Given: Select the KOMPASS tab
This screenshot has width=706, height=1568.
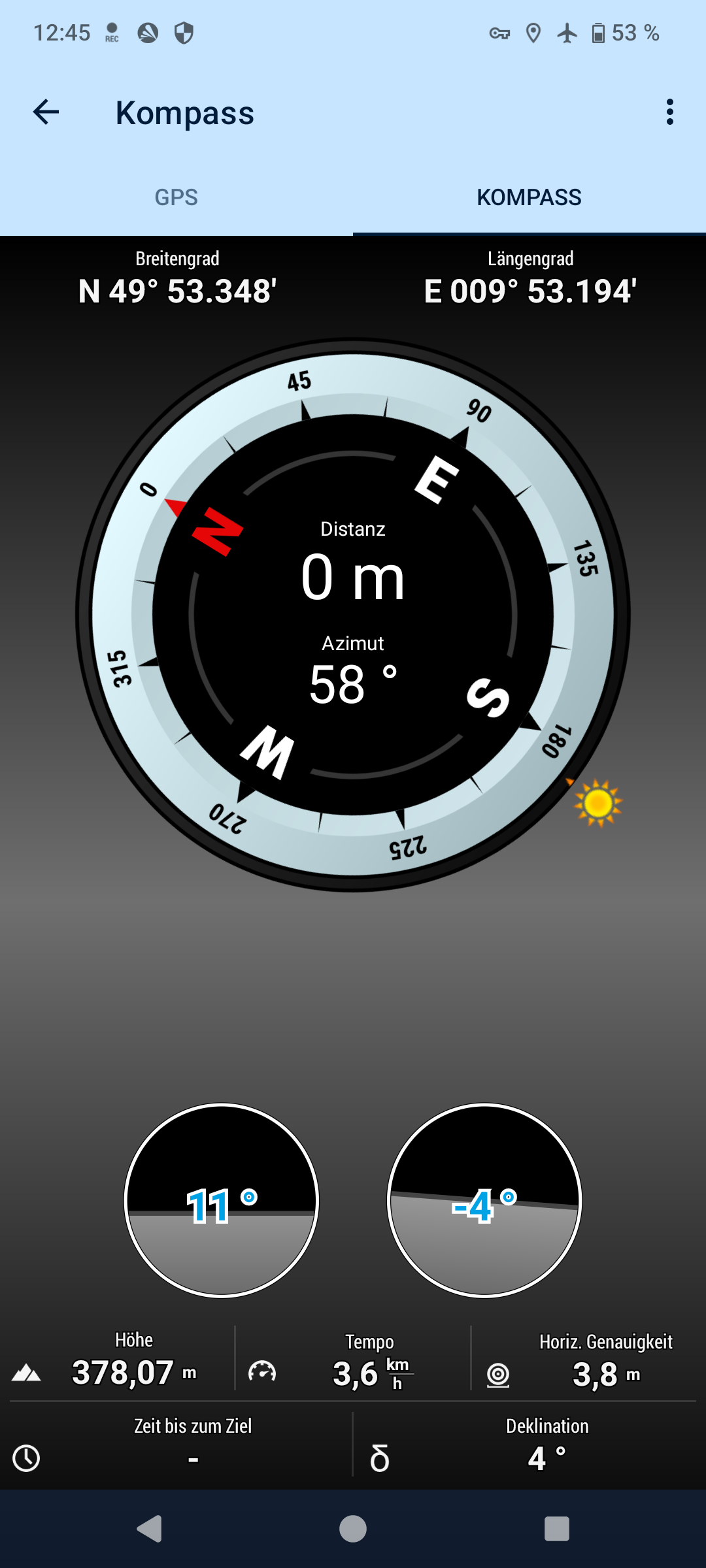Looking at the screenshot, I should [x=529, y=197].
